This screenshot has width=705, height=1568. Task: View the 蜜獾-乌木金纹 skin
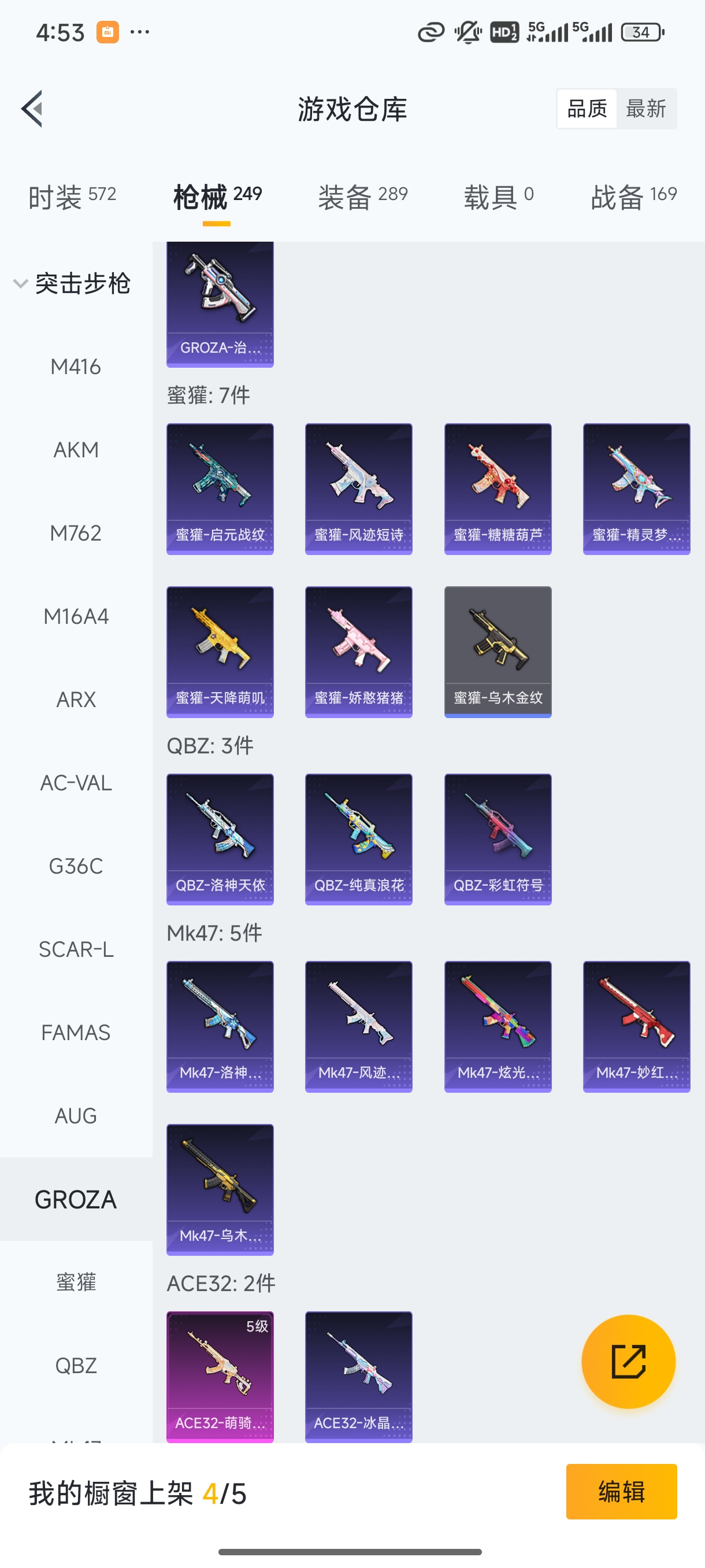click(x=498, y=652)
